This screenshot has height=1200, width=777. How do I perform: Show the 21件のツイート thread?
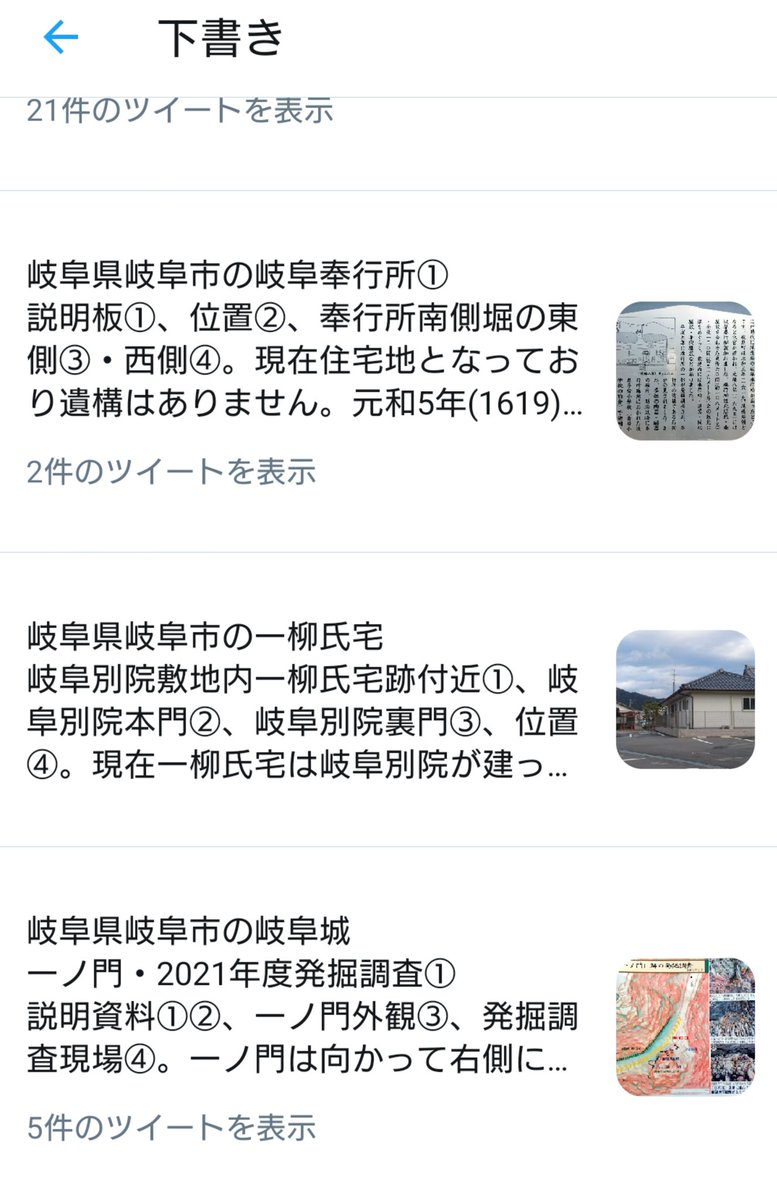[180, 111]
